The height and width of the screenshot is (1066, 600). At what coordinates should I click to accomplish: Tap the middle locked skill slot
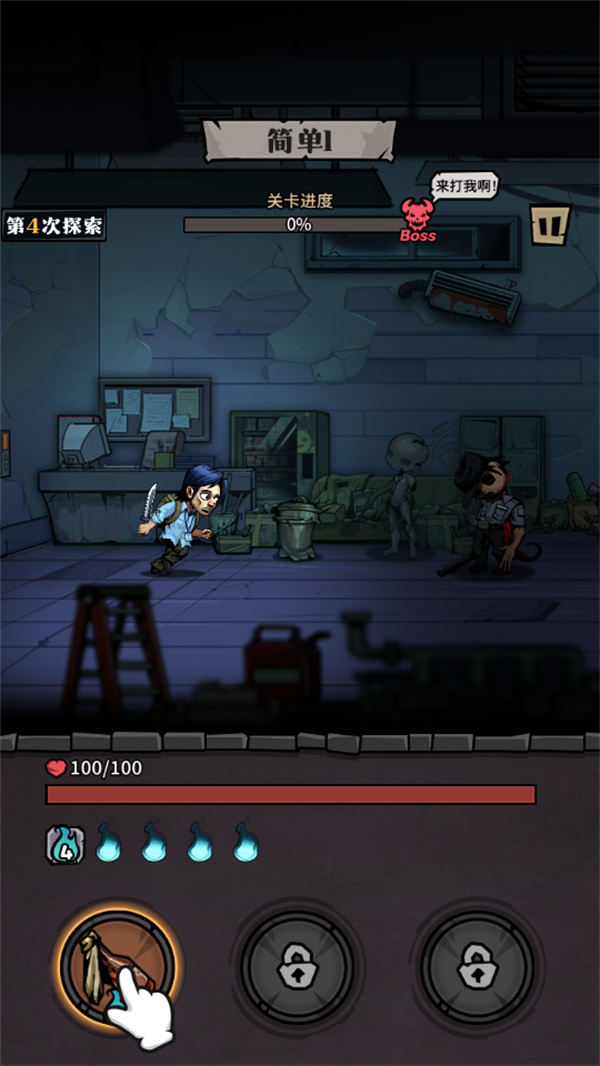click(297, 966)
